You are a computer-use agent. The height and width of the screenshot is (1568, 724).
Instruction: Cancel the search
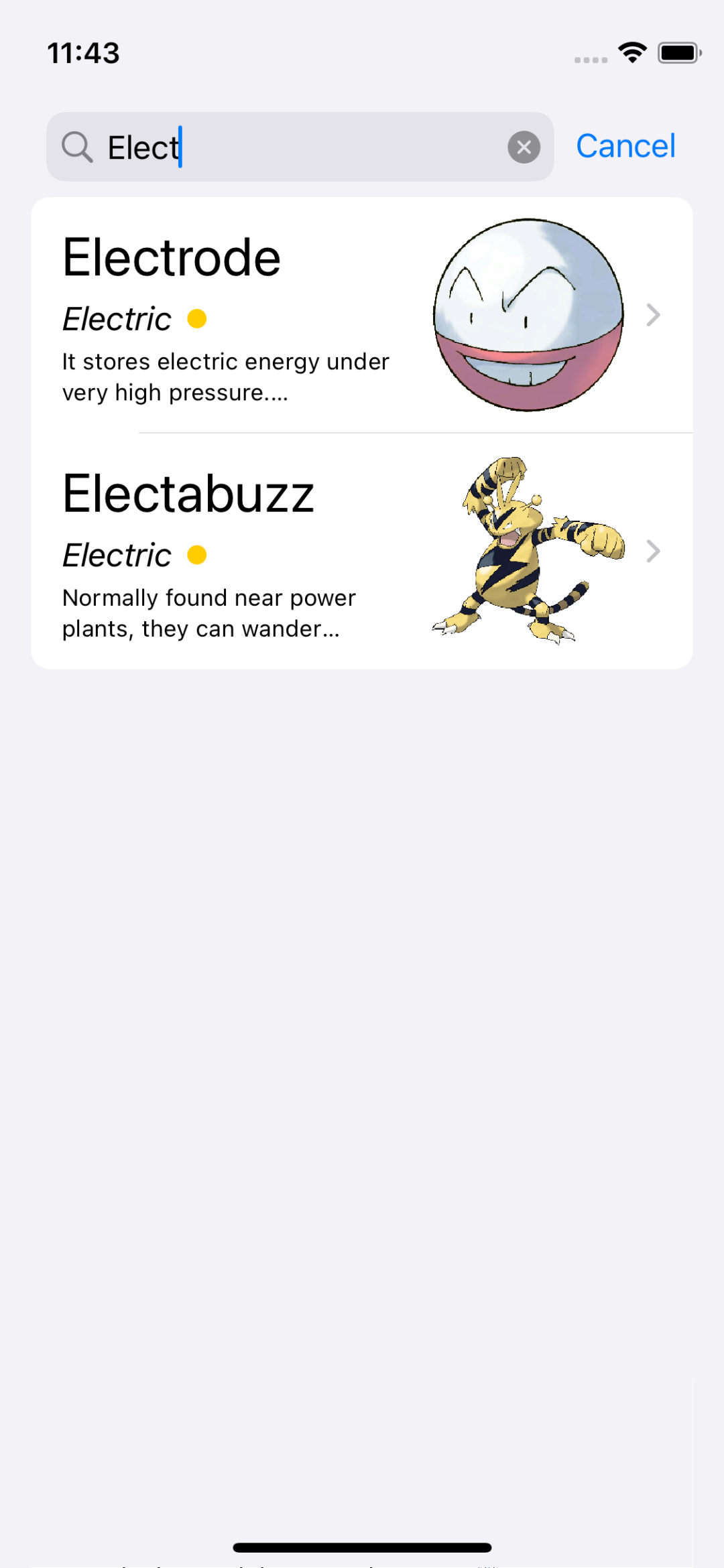tap(625, 146)
